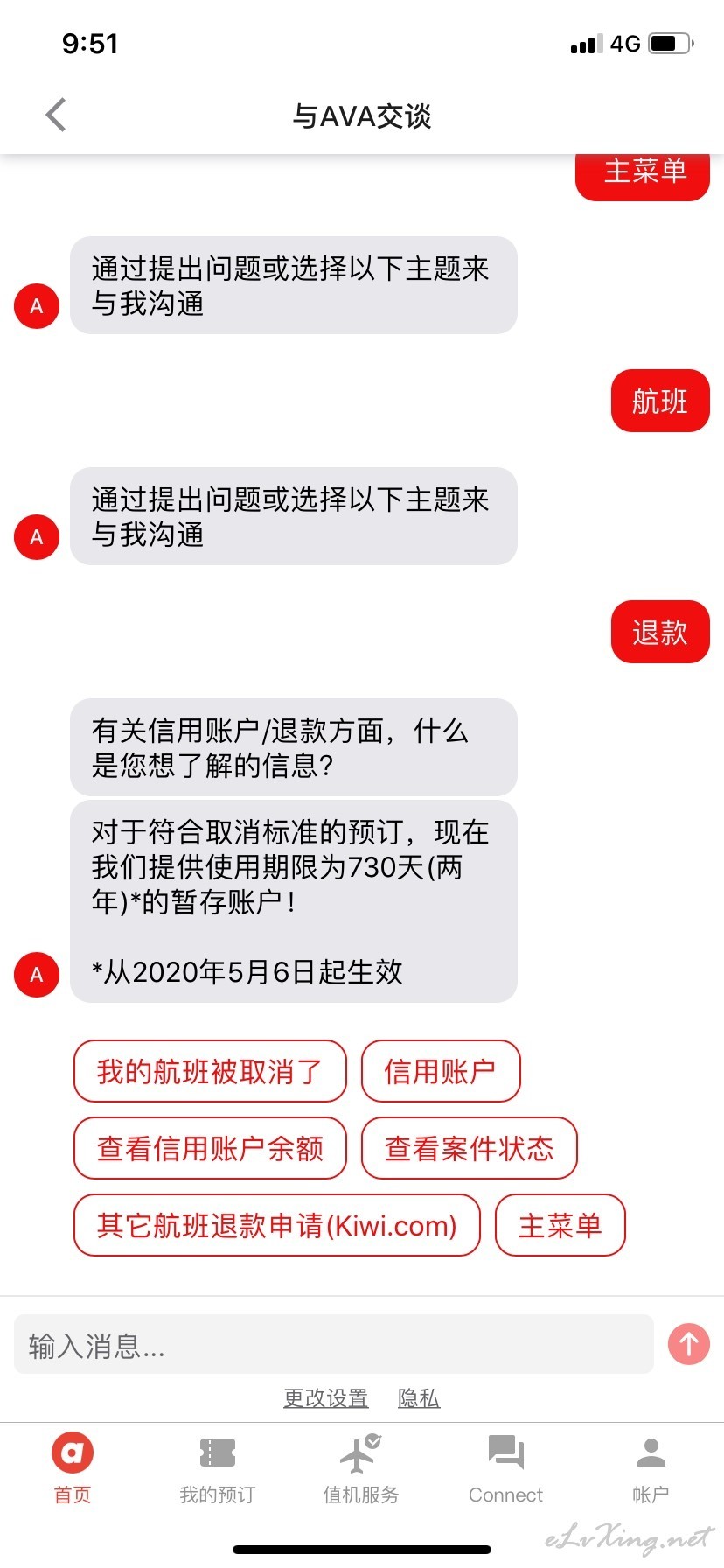Viewport: 724px width, 1568px height.
Task: Choose the 信用账户 quick reply
Action: (441, 1071)
